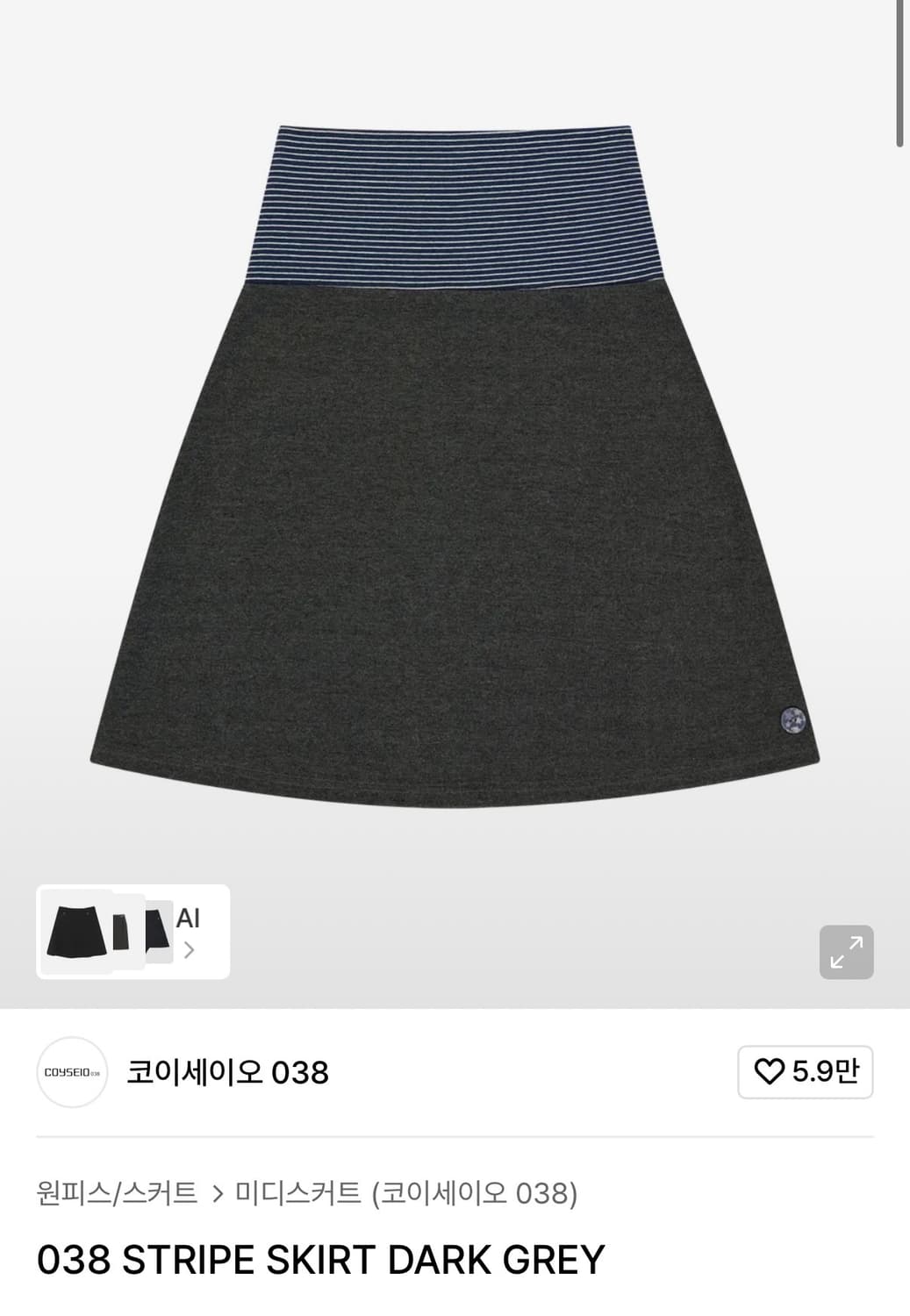Tap the AI image preview icon

point(190,919)
